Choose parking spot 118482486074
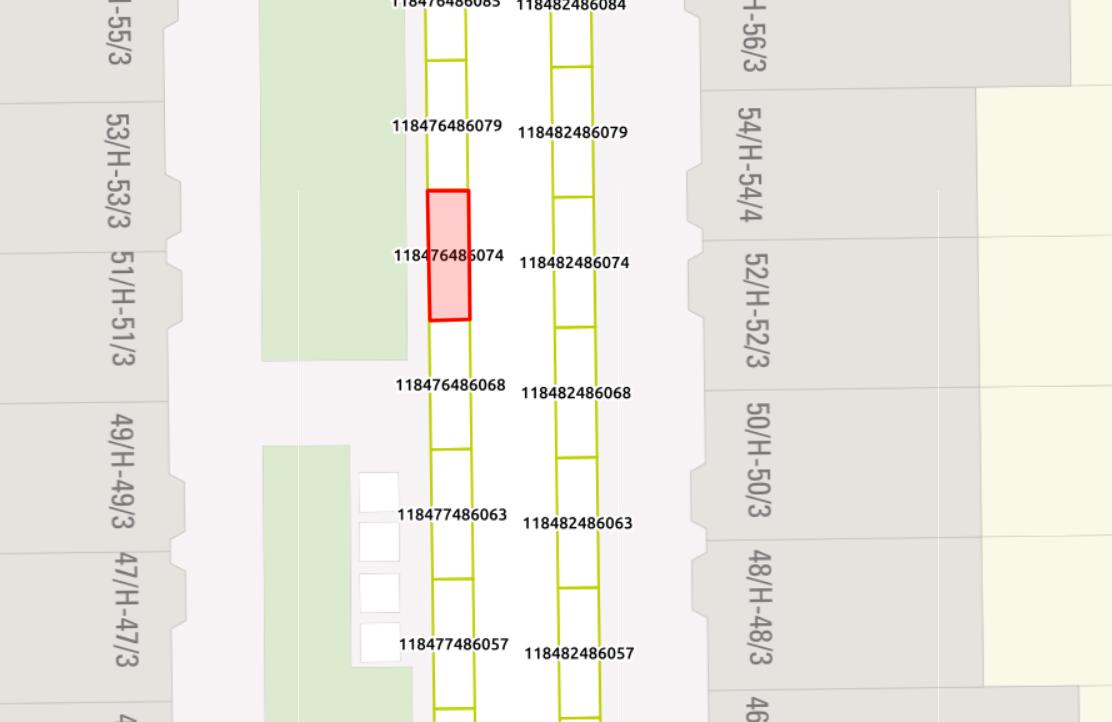Viewport: 1112px width, 722px height. point(574,263)
